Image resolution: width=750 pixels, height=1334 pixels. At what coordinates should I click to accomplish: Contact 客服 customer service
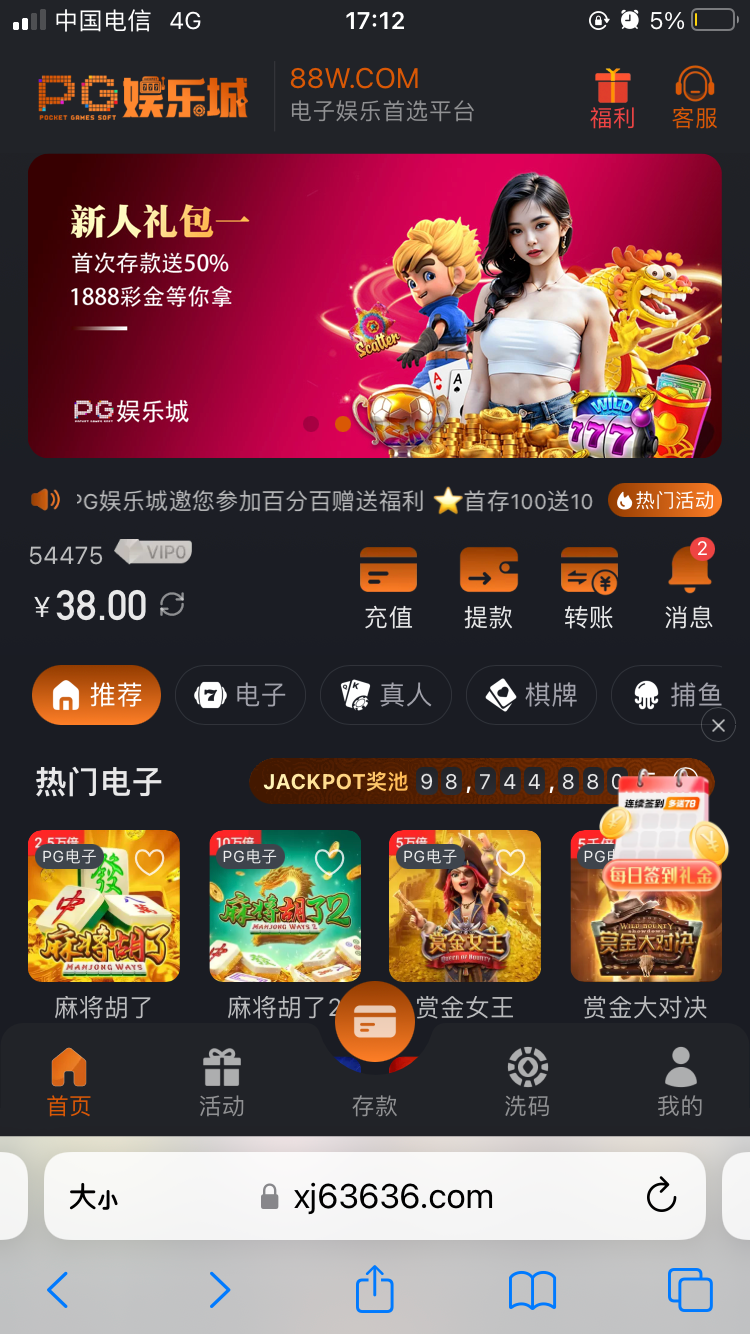point(694,98)
